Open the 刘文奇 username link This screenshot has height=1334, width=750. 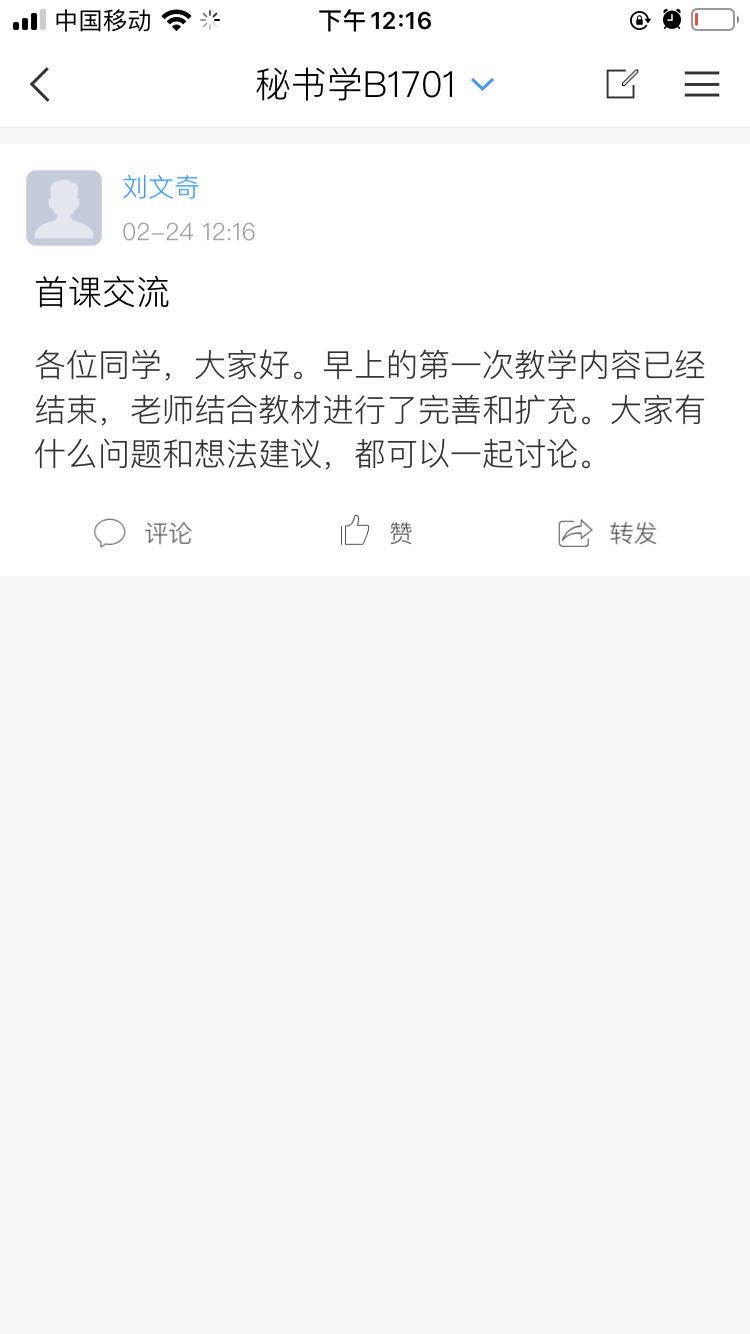(x=161, y=187)
